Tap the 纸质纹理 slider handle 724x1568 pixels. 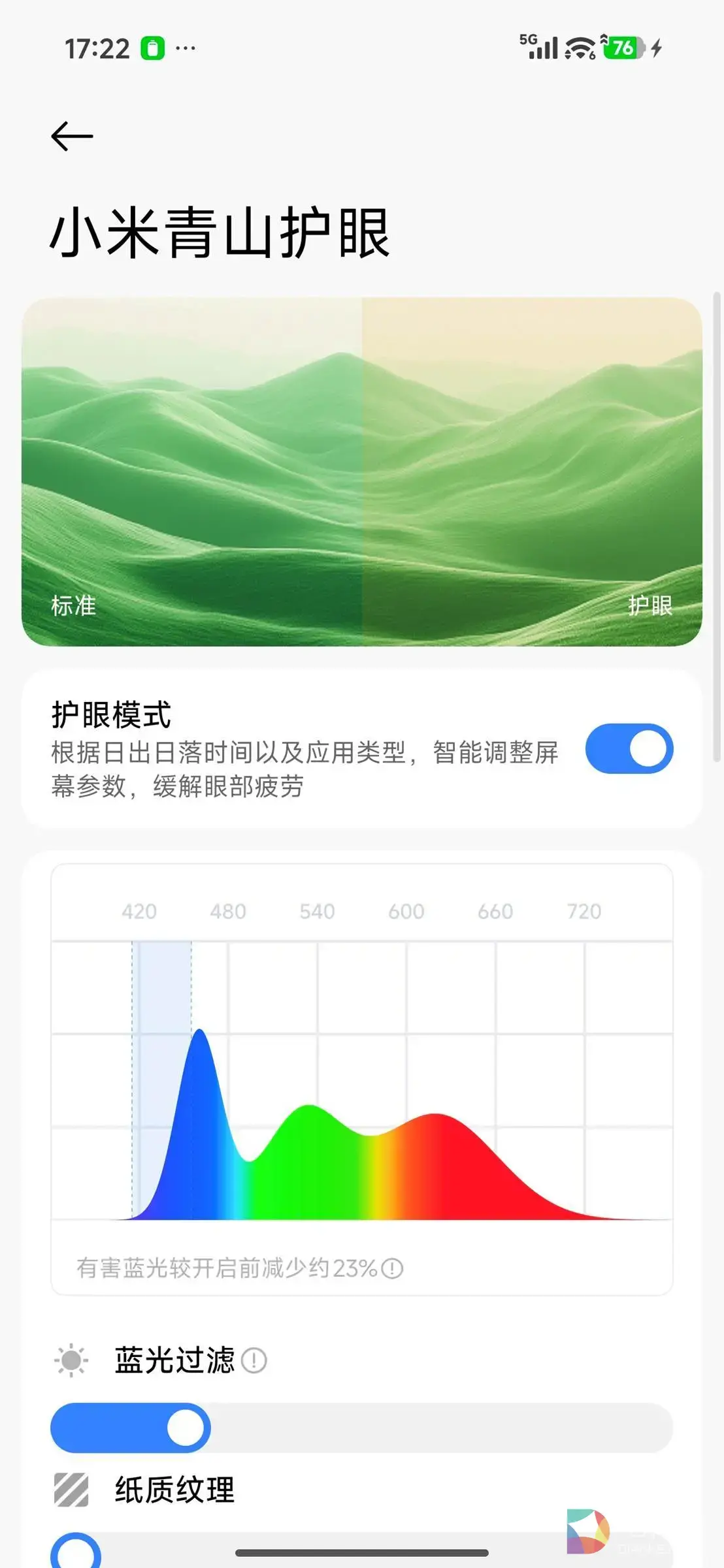click(76, 1552)
